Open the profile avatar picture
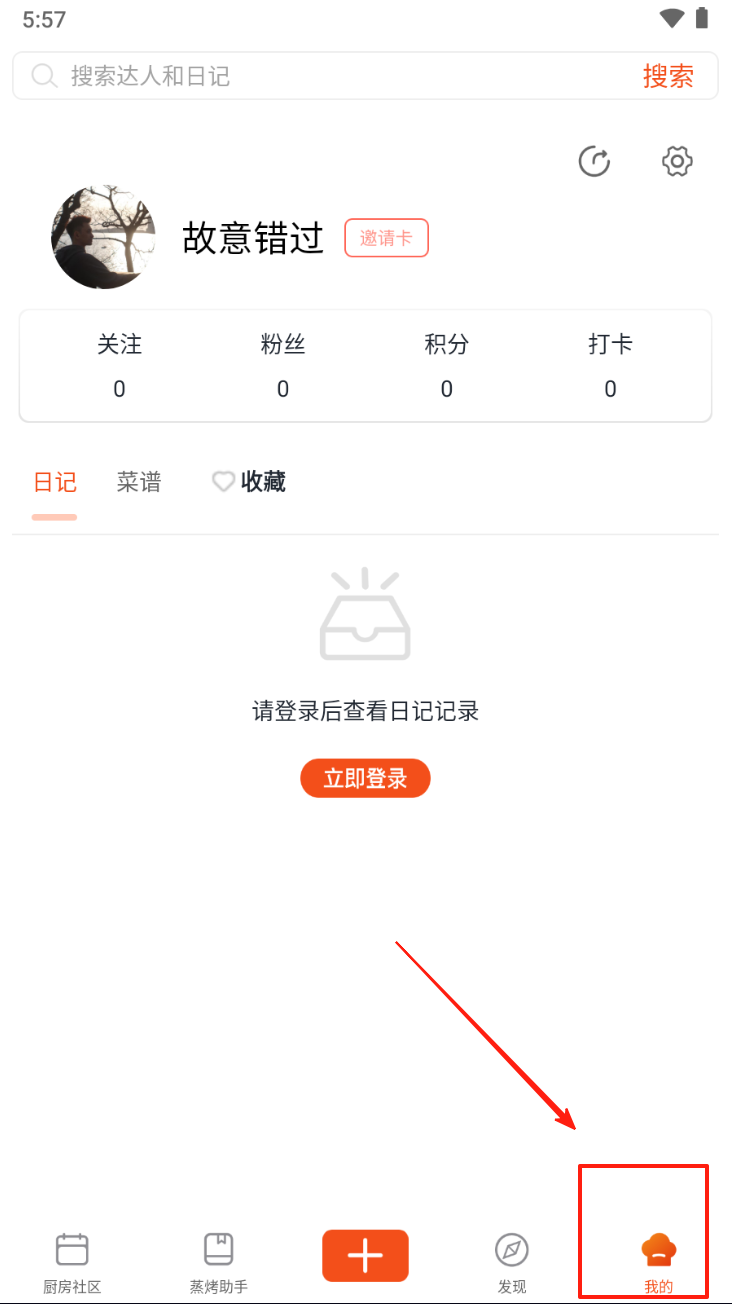This screenshot has height=1304, width=732. point(104,237)
